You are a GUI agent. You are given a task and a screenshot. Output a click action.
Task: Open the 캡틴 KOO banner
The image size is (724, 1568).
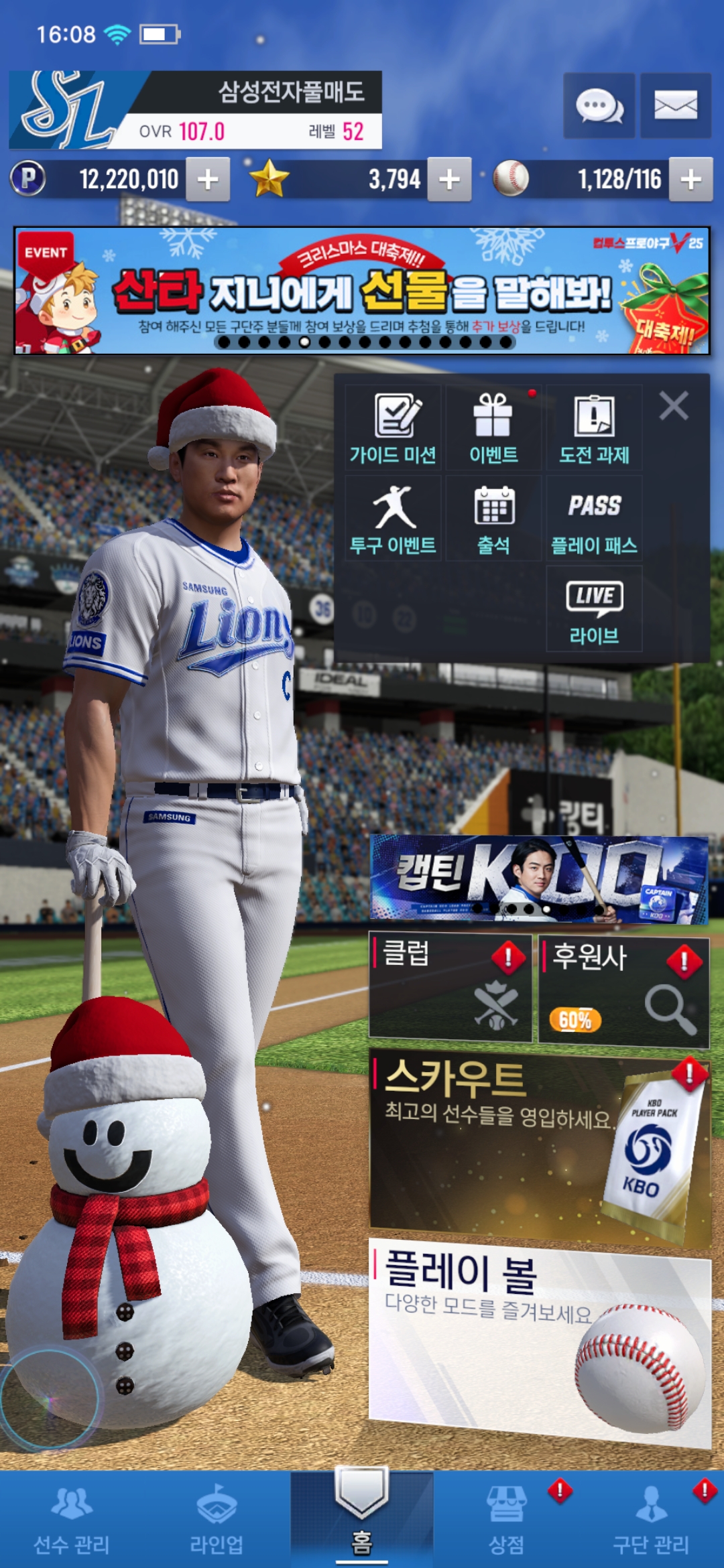pos(539,879)
